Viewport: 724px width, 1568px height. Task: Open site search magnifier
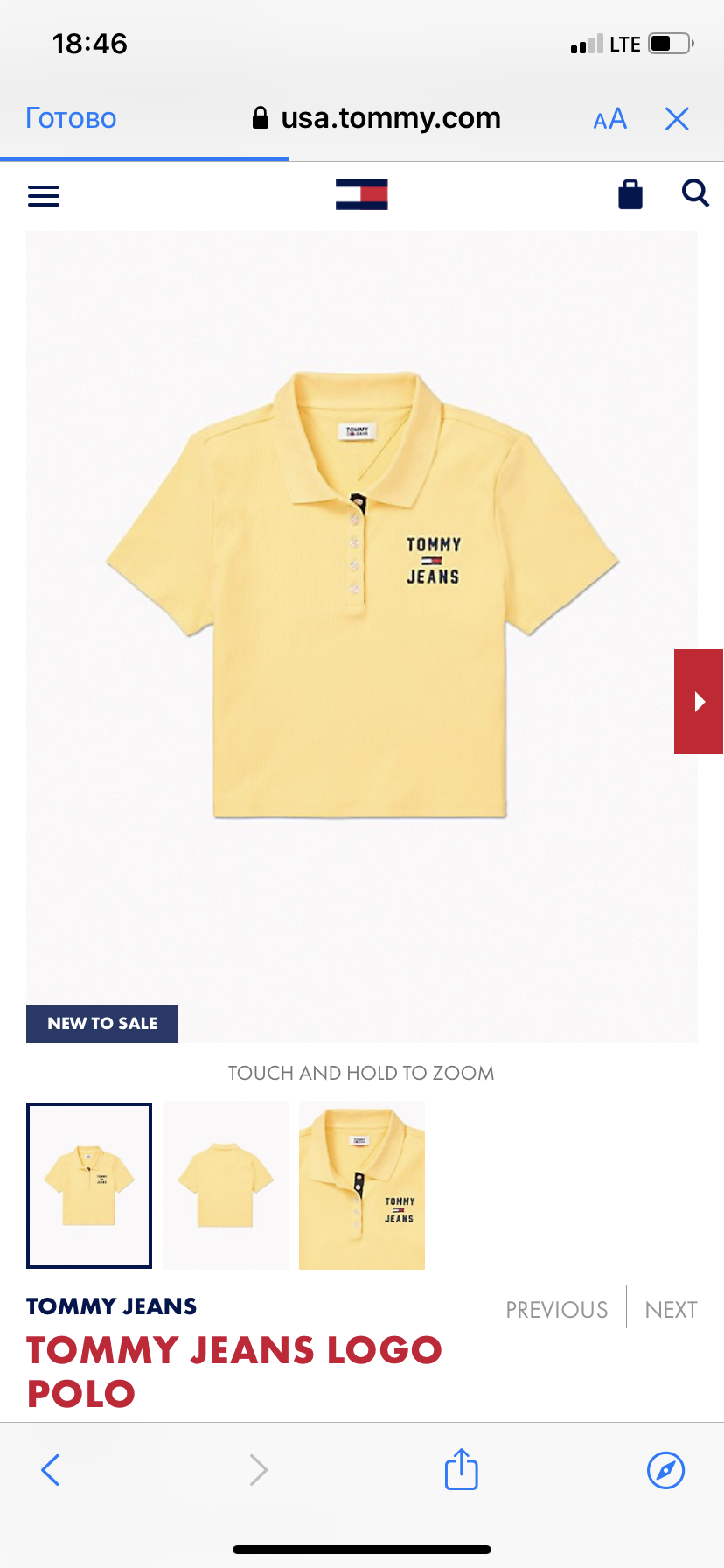point(695,192)
